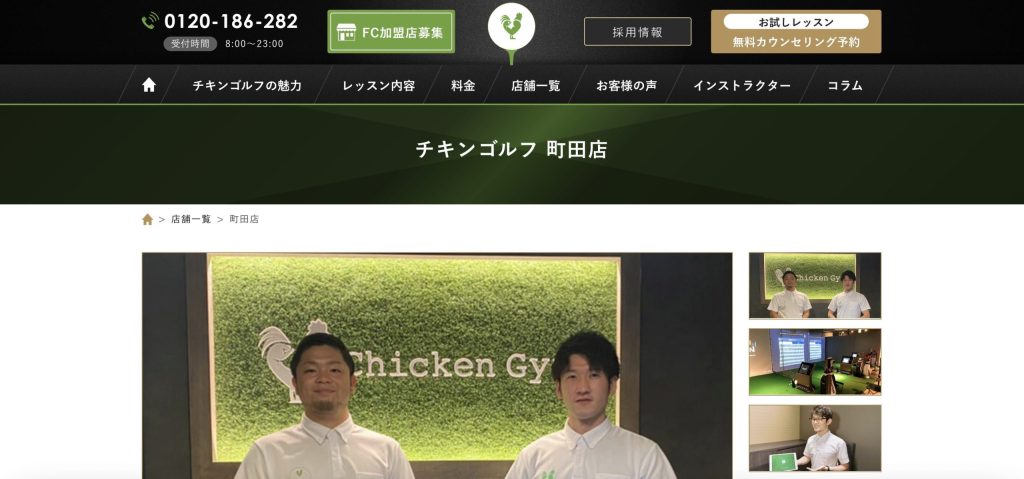The image size is (1024, 479).
Task: Select the thumbnail showing the golf simulator room
Action: (x=814, y=362)
